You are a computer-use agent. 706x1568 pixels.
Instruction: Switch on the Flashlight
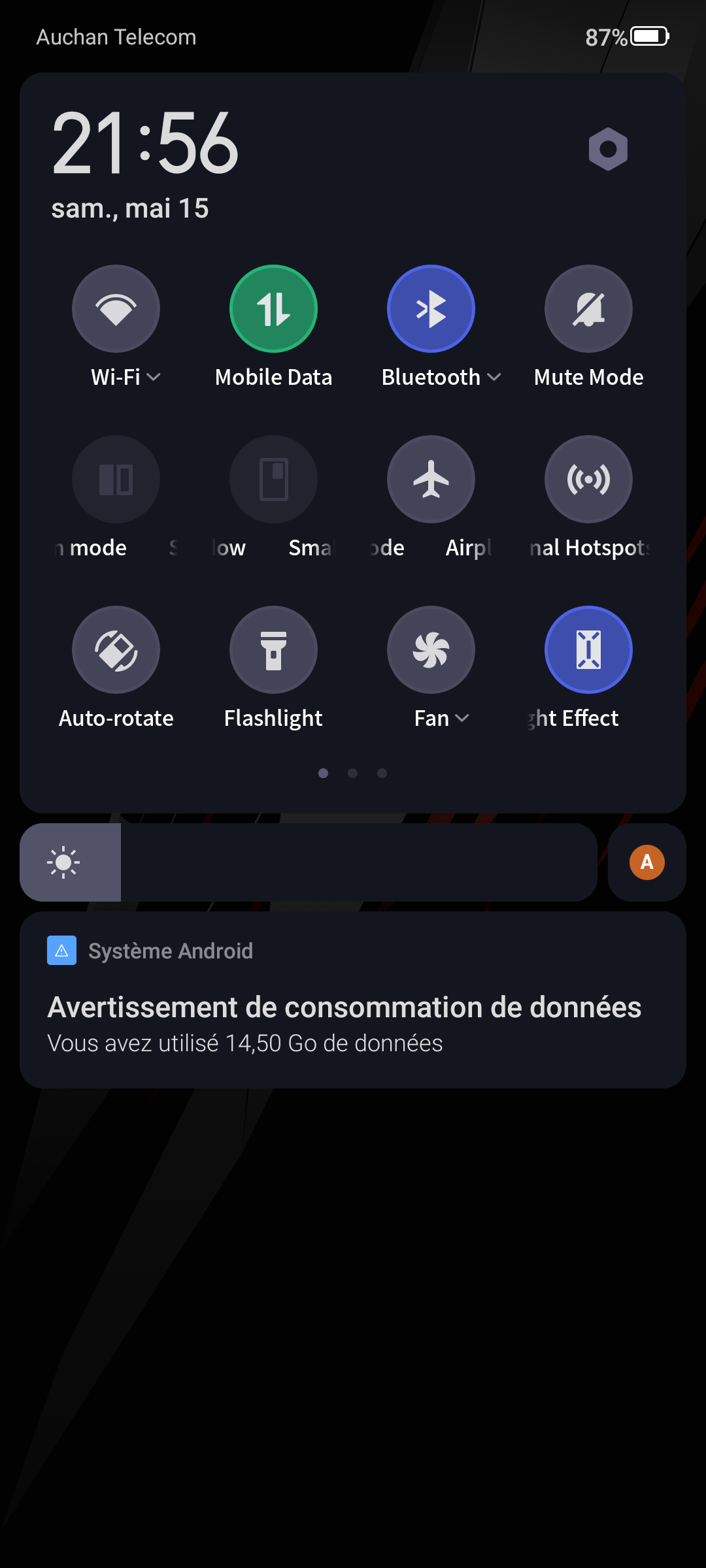273,650
